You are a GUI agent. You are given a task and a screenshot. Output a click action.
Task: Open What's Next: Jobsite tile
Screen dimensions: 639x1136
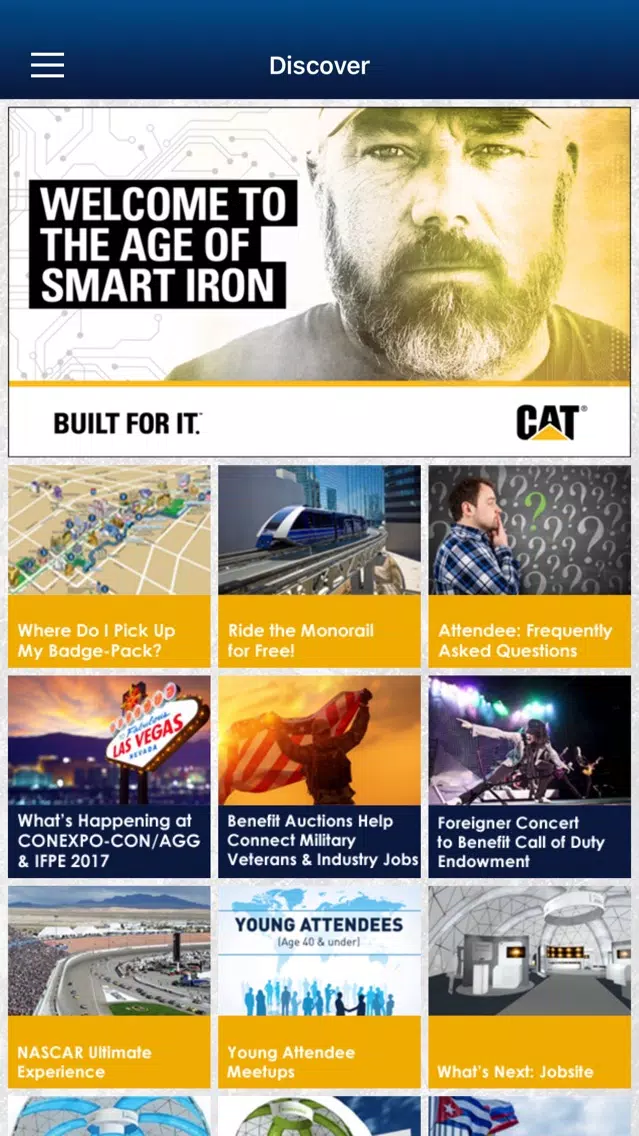point(530,987)
